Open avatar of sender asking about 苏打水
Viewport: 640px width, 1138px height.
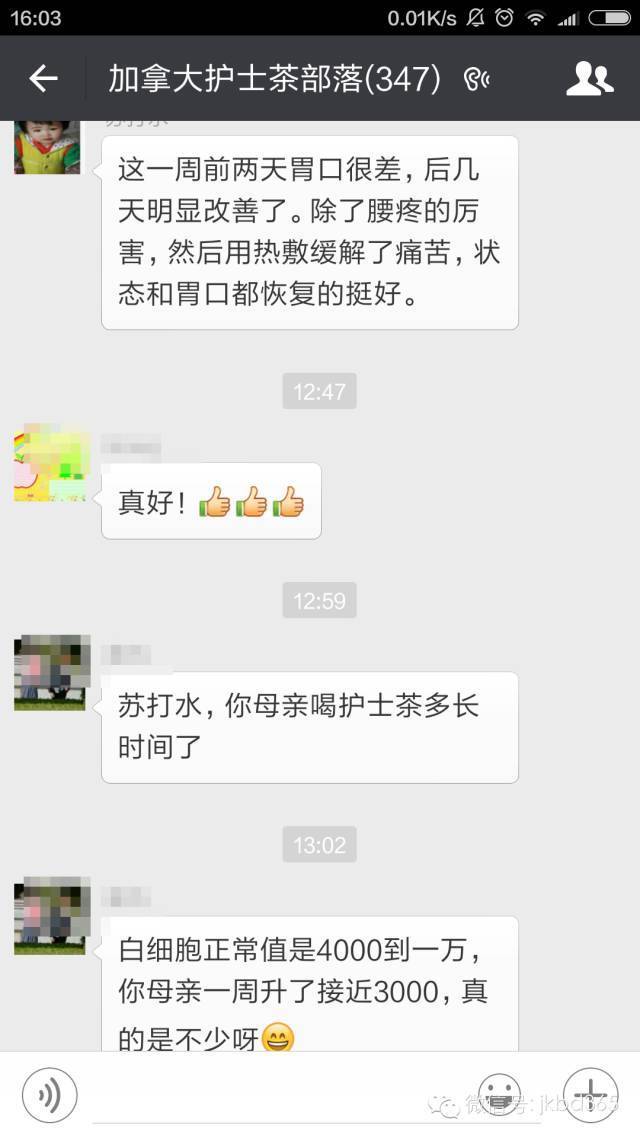click(x=52, y=673)
